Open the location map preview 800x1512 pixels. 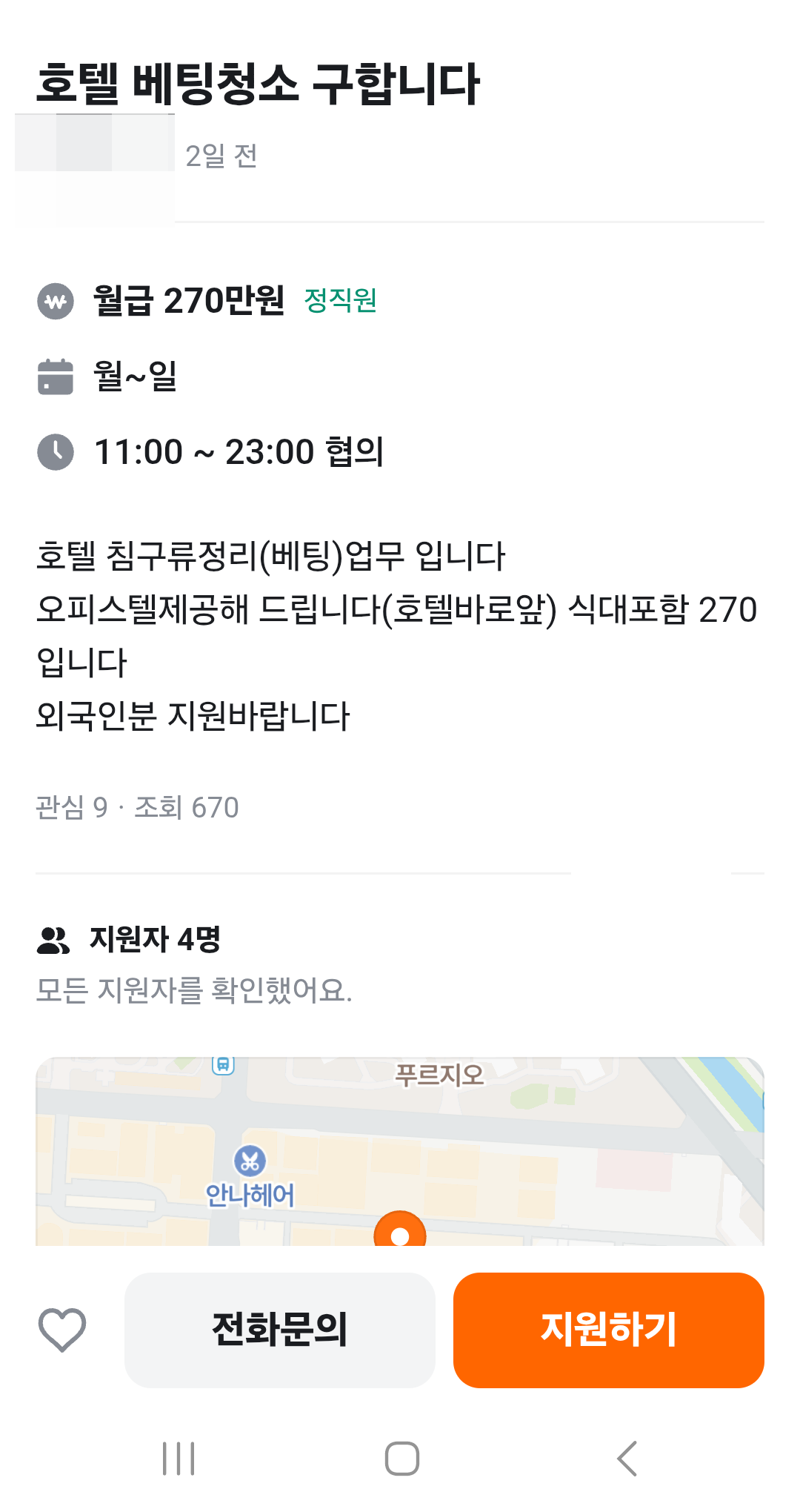point(400,1151)
